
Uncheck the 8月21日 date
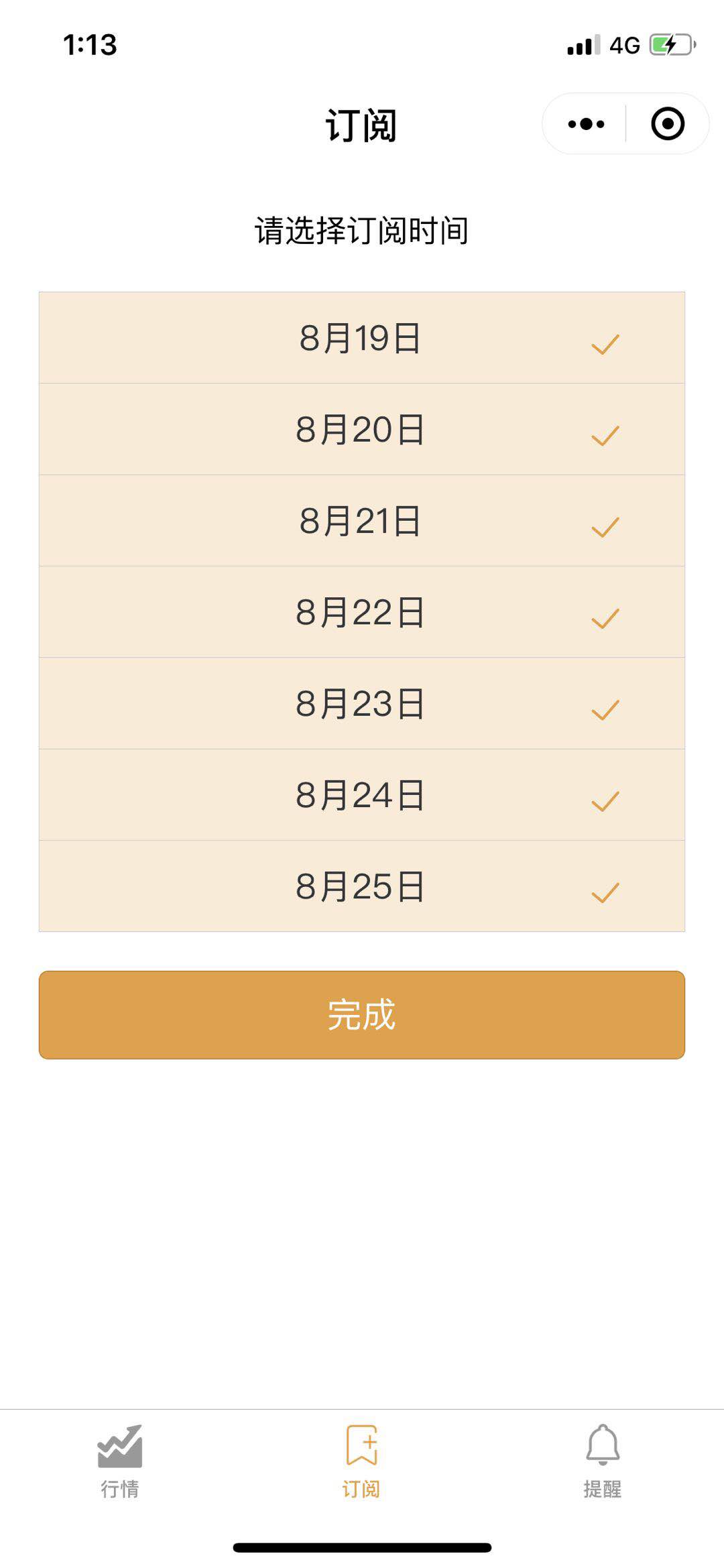362,521
